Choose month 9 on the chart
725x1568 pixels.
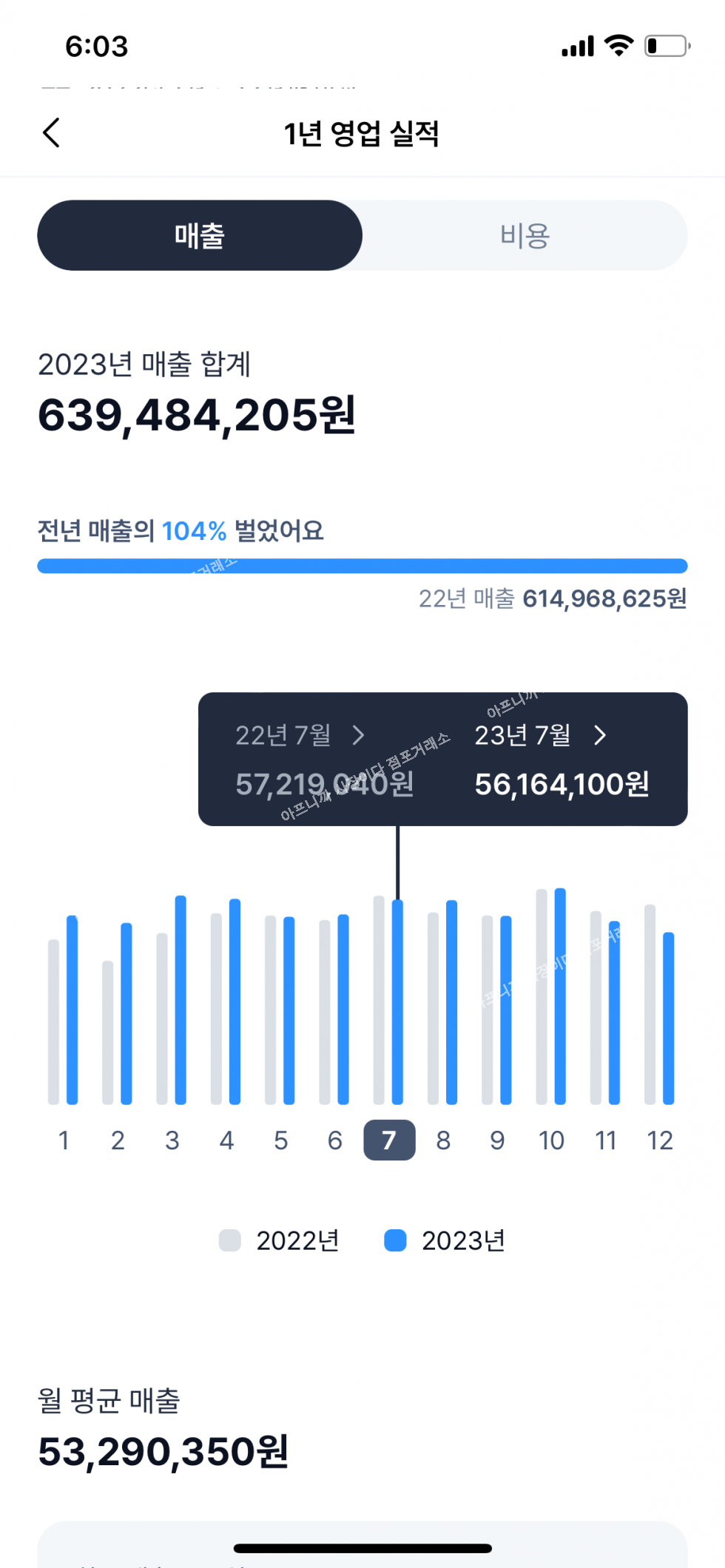click(x=497, y=1140)
